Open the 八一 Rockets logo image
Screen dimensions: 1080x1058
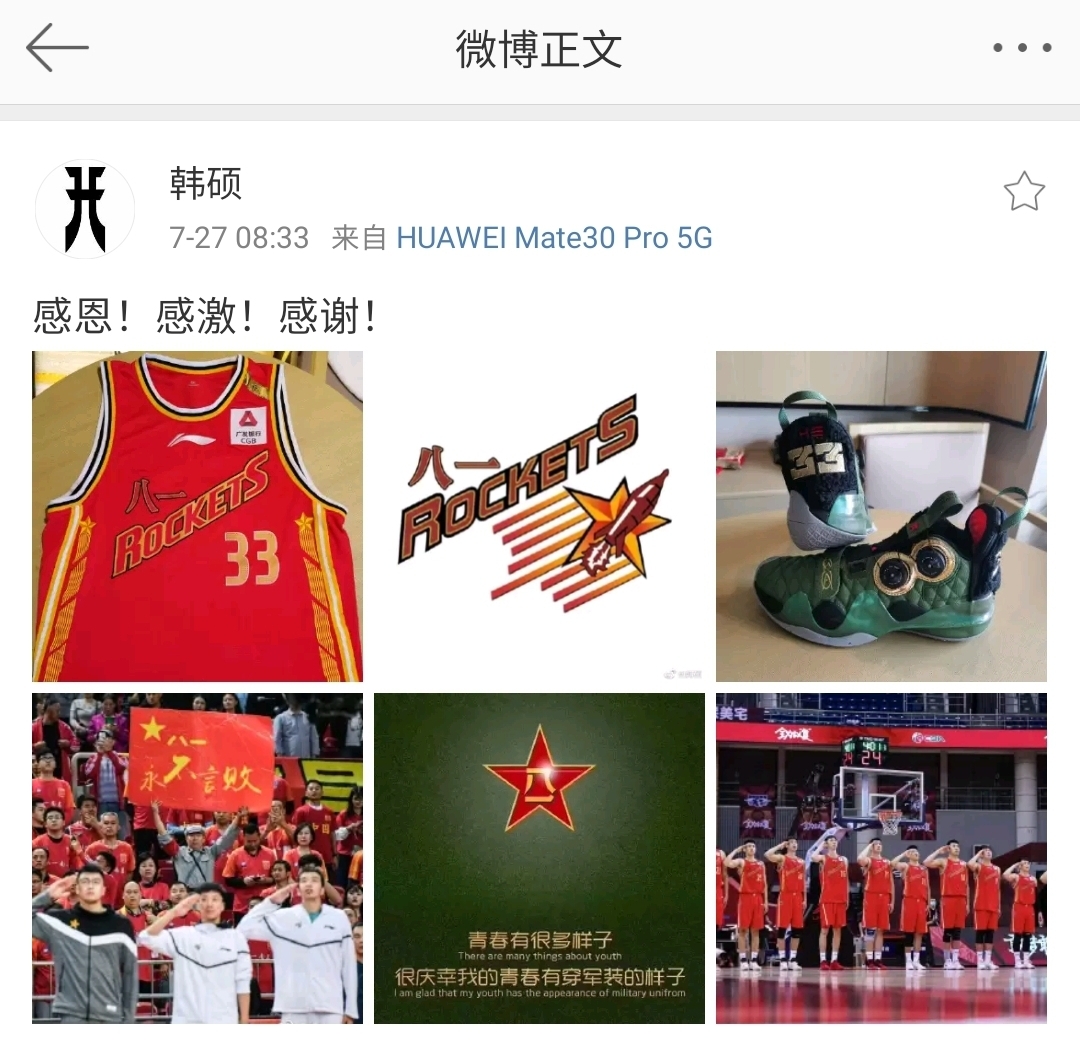point(539,516)
